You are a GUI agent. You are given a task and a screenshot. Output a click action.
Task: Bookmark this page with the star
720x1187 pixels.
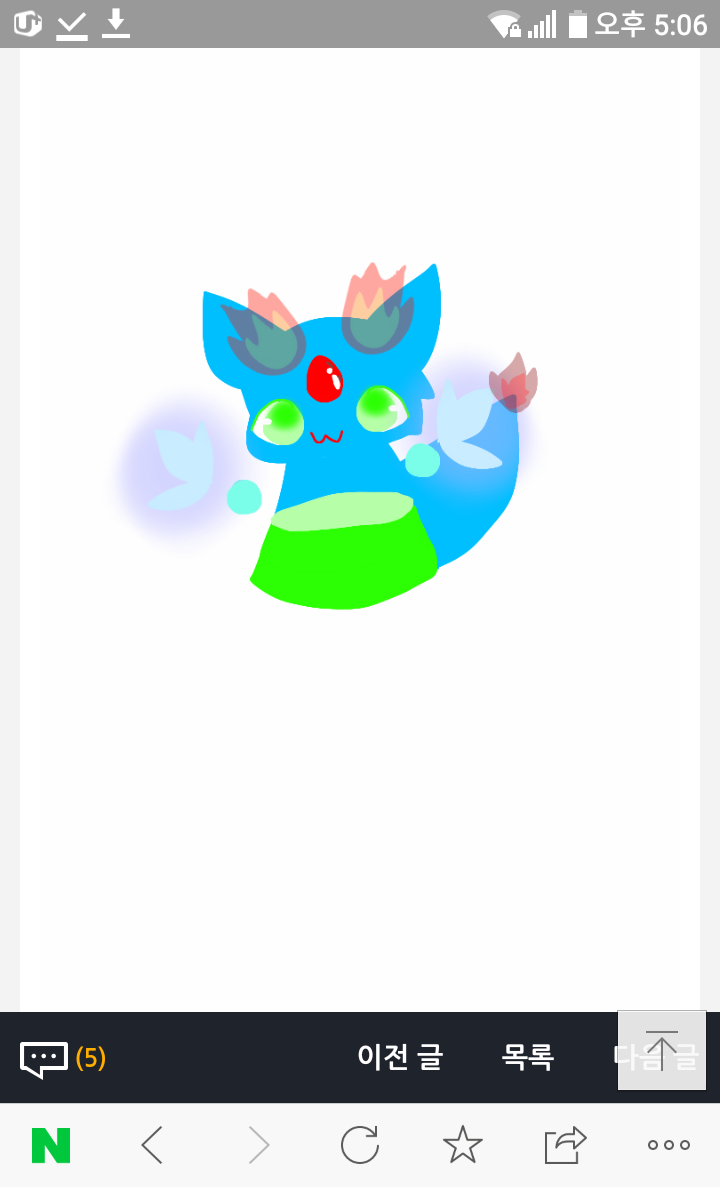pyautogui.click(x=463, y=1145)
